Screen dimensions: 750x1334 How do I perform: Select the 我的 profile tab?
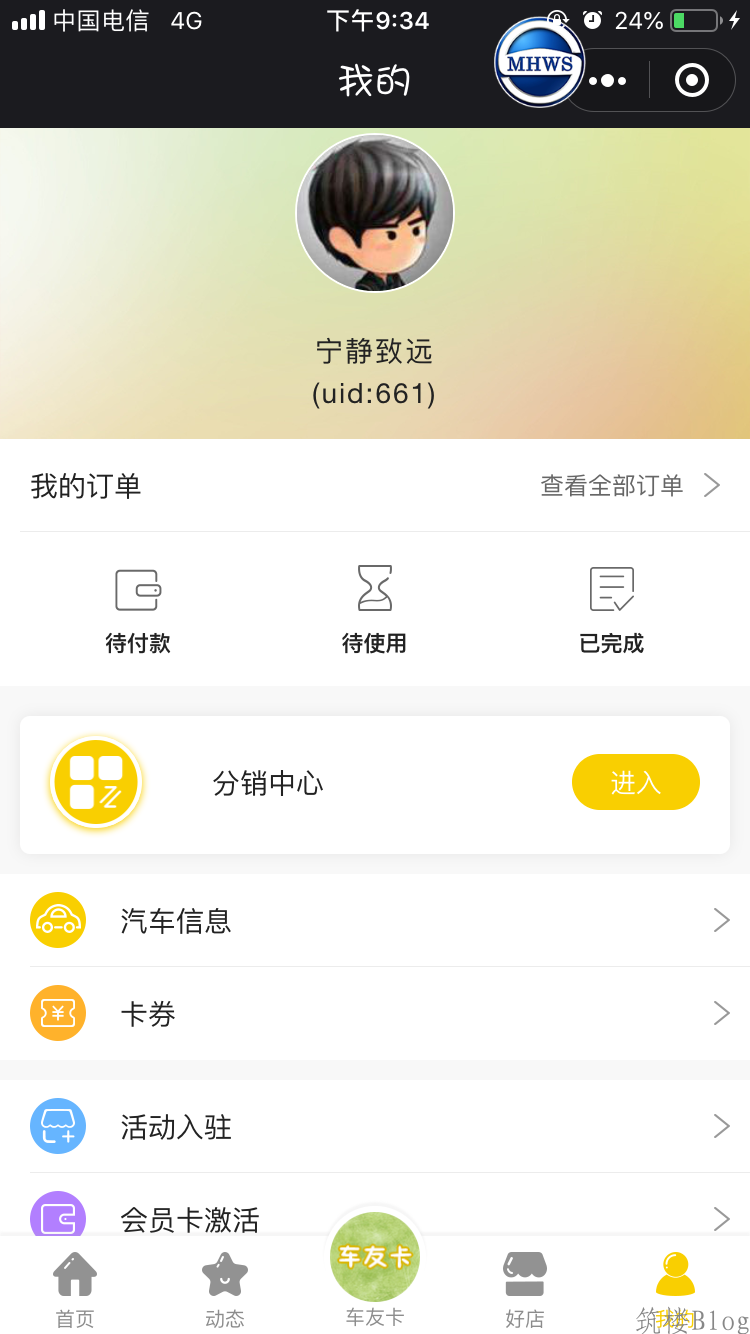pyautogui.click(x=675, y=1289)
